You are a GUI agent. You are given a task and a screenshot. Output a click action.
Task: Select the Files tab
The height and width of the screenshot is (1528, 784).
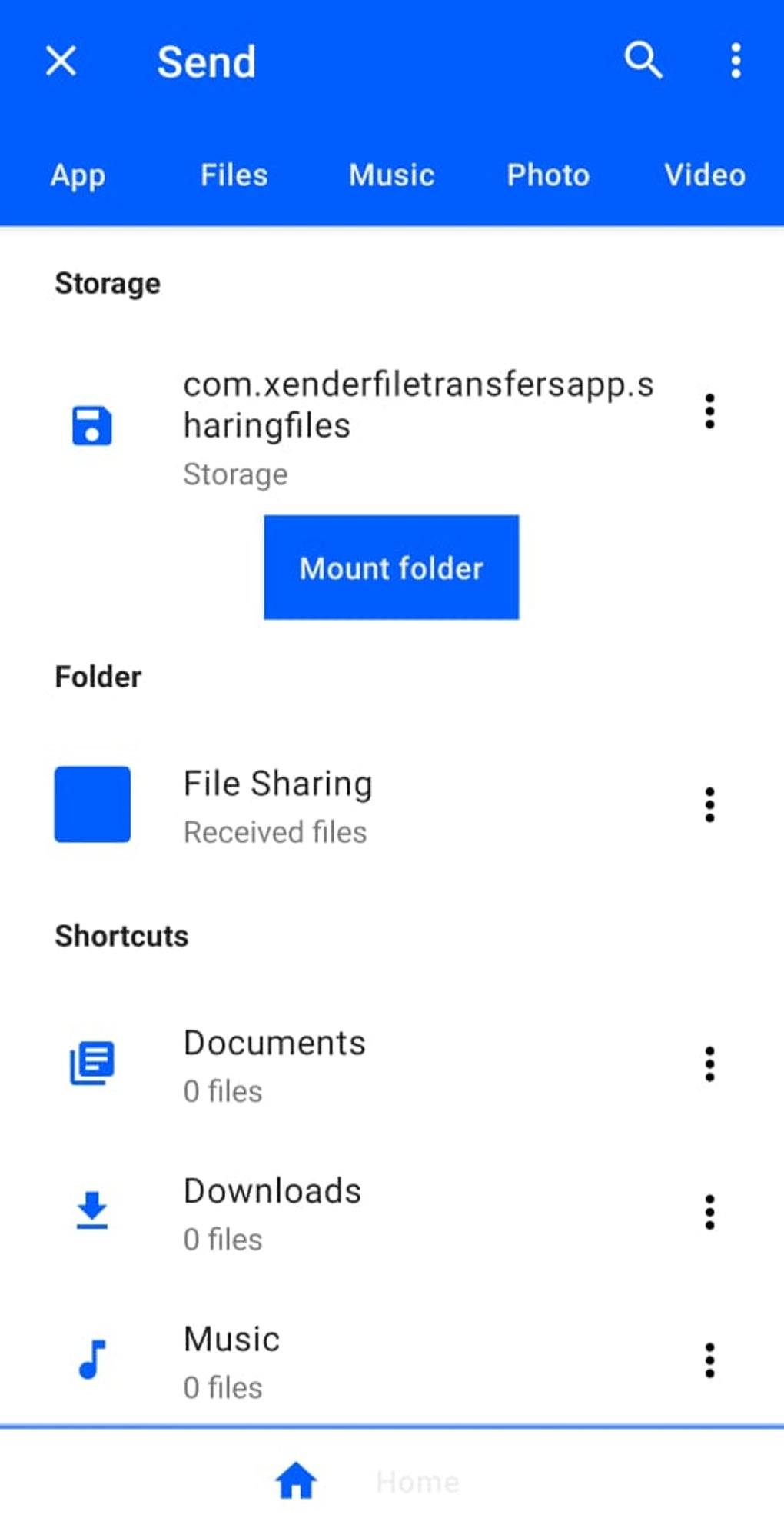tap(234, 175)
